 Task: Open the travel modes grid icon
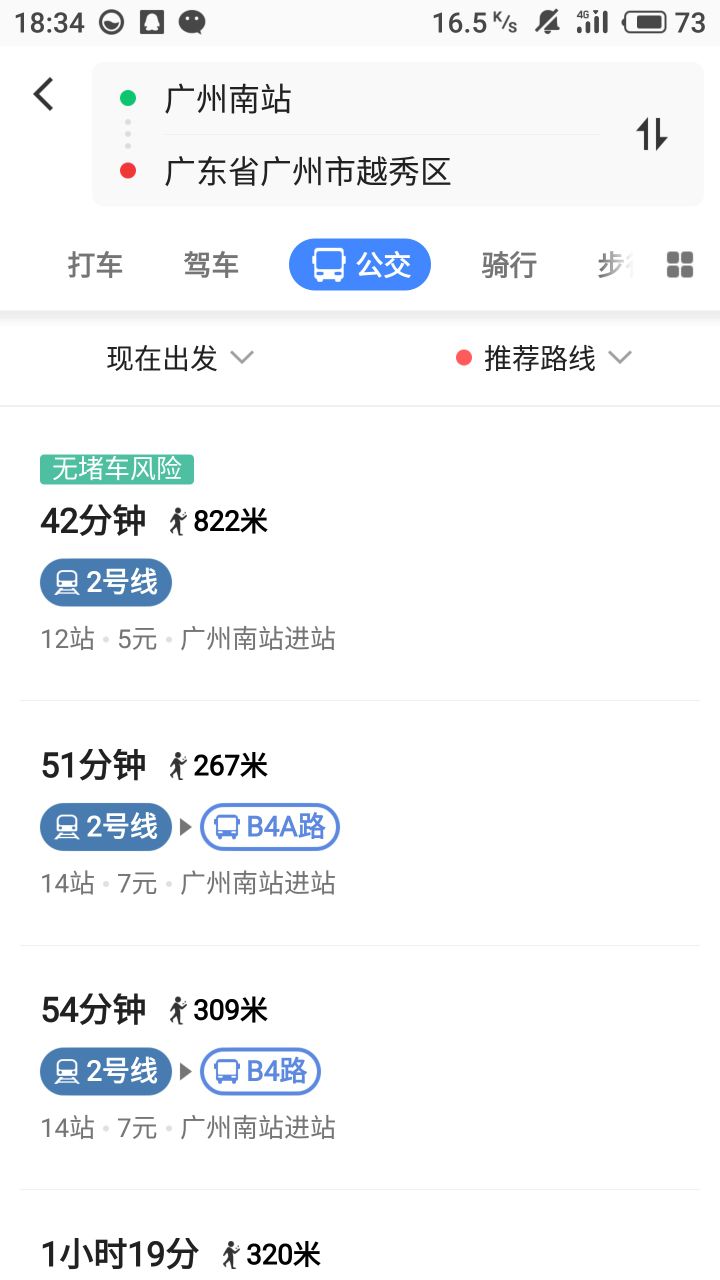point(680,265)
